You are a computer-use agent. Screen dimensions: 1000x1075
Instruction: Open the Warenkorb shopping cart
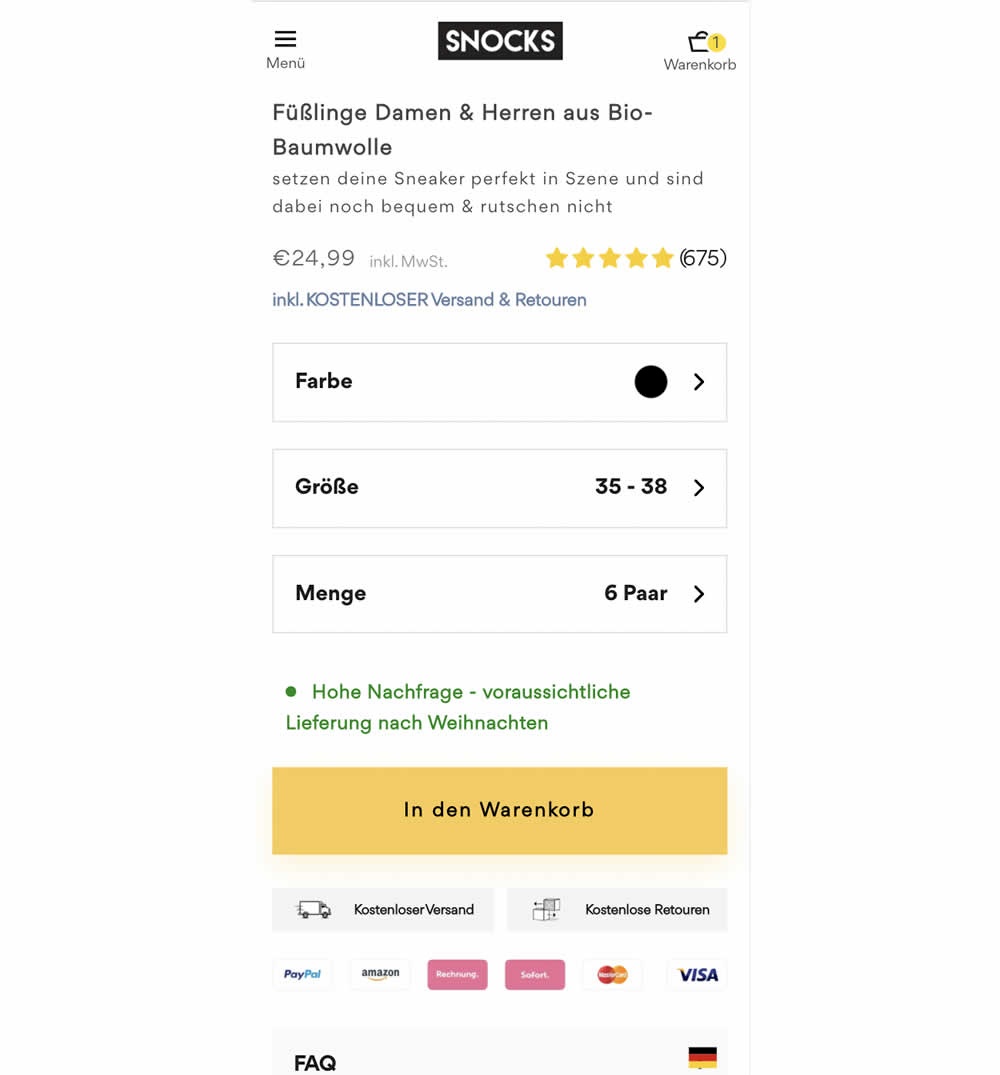[699, 50]
